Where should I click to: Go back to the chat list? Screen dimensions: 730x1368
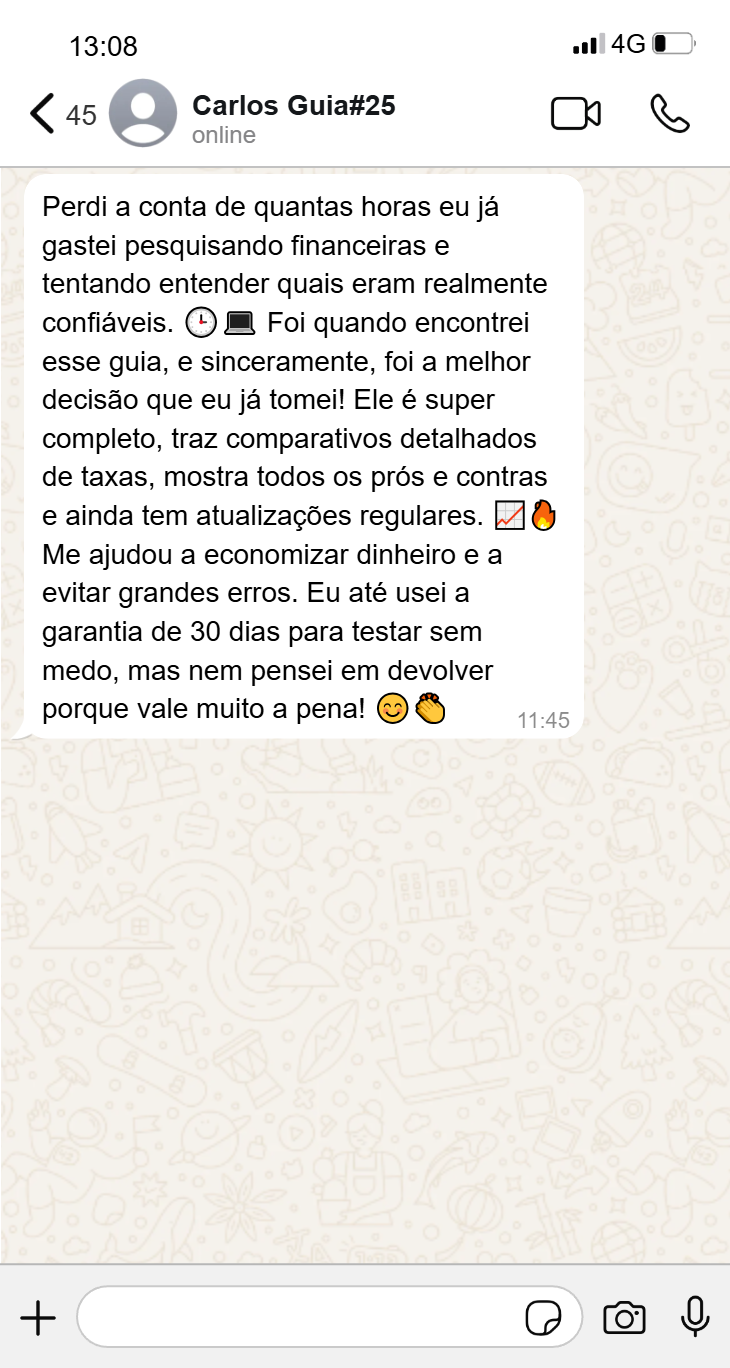[x=42, y=114]
